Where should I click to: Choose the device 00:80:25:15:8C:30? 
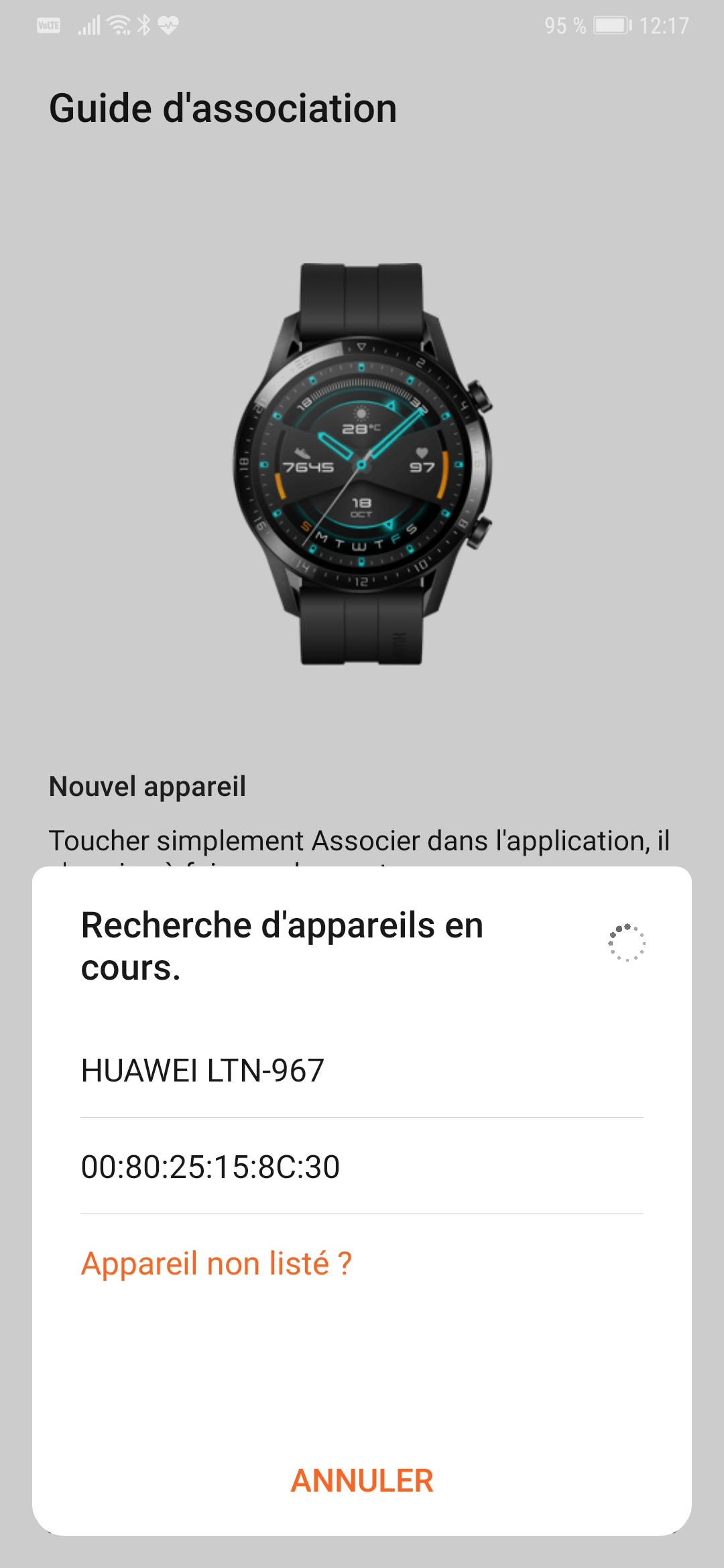362,1167
